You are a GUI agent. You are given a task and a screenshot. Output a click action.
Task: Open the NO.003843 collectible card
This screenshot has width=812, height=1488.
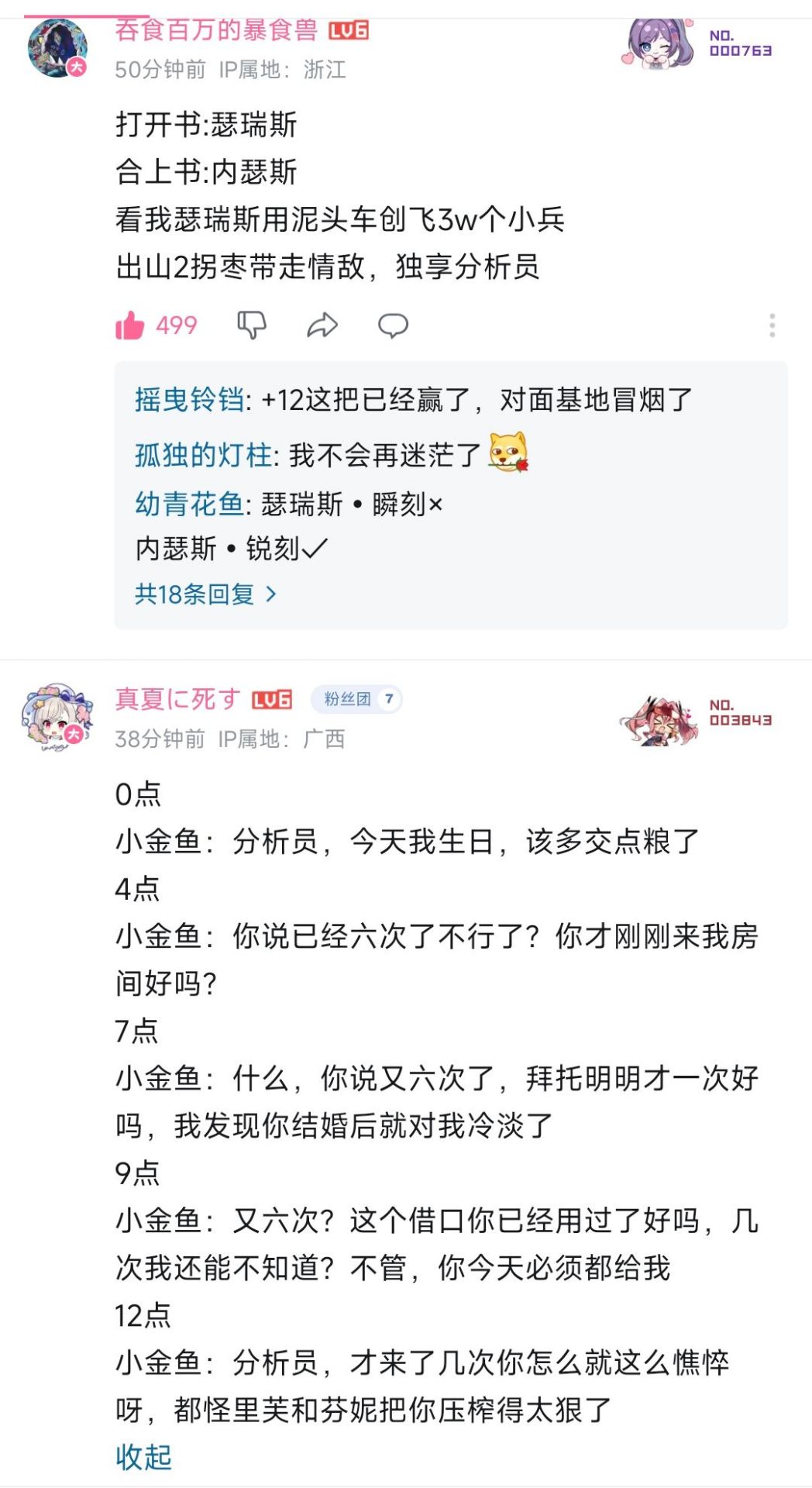pyautogui.click(x=697, y=718)
